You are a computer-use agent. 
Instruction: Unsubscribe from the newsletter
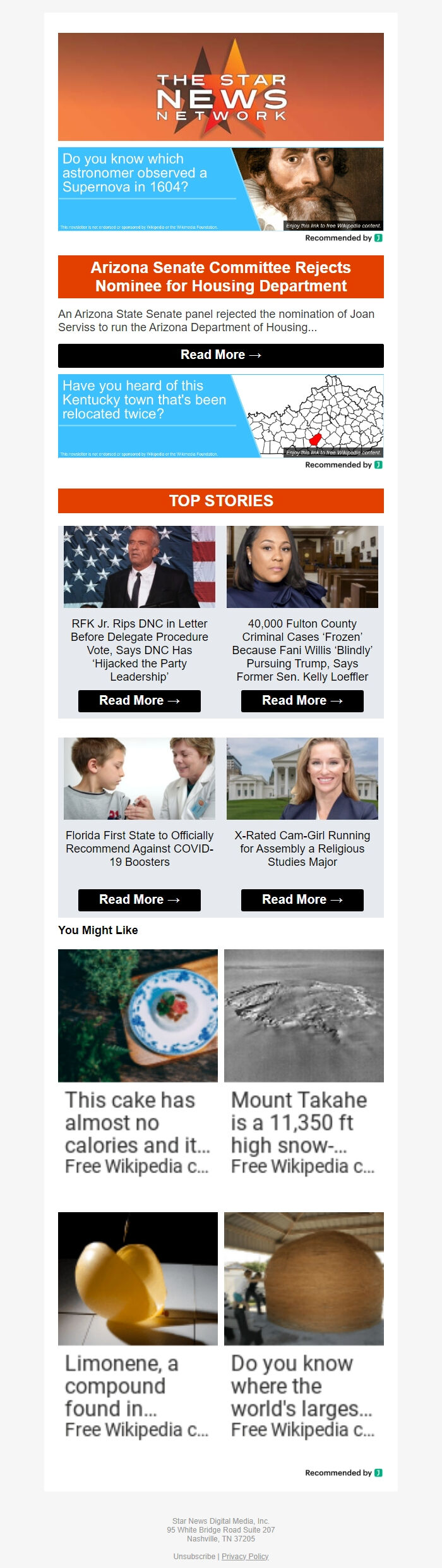(x=194, y=1556)
